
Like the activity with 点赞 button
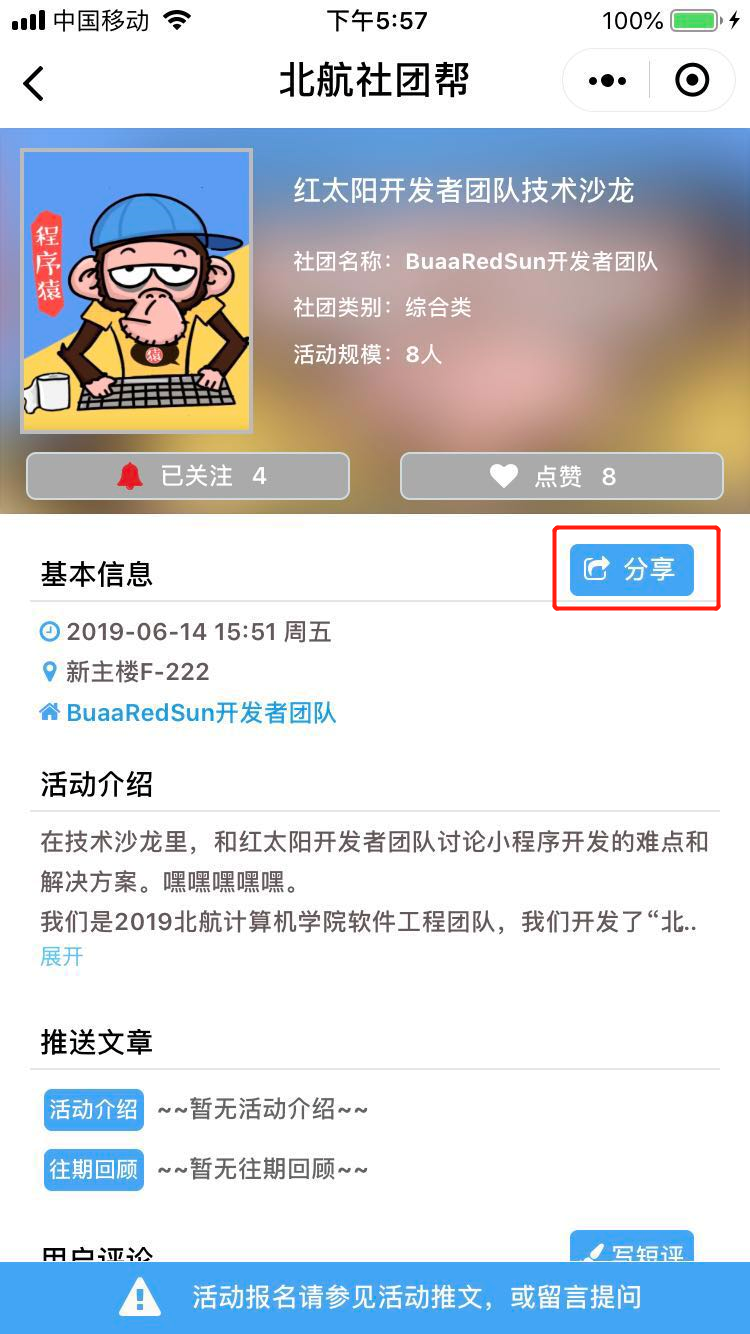click(x=561, y=476)
